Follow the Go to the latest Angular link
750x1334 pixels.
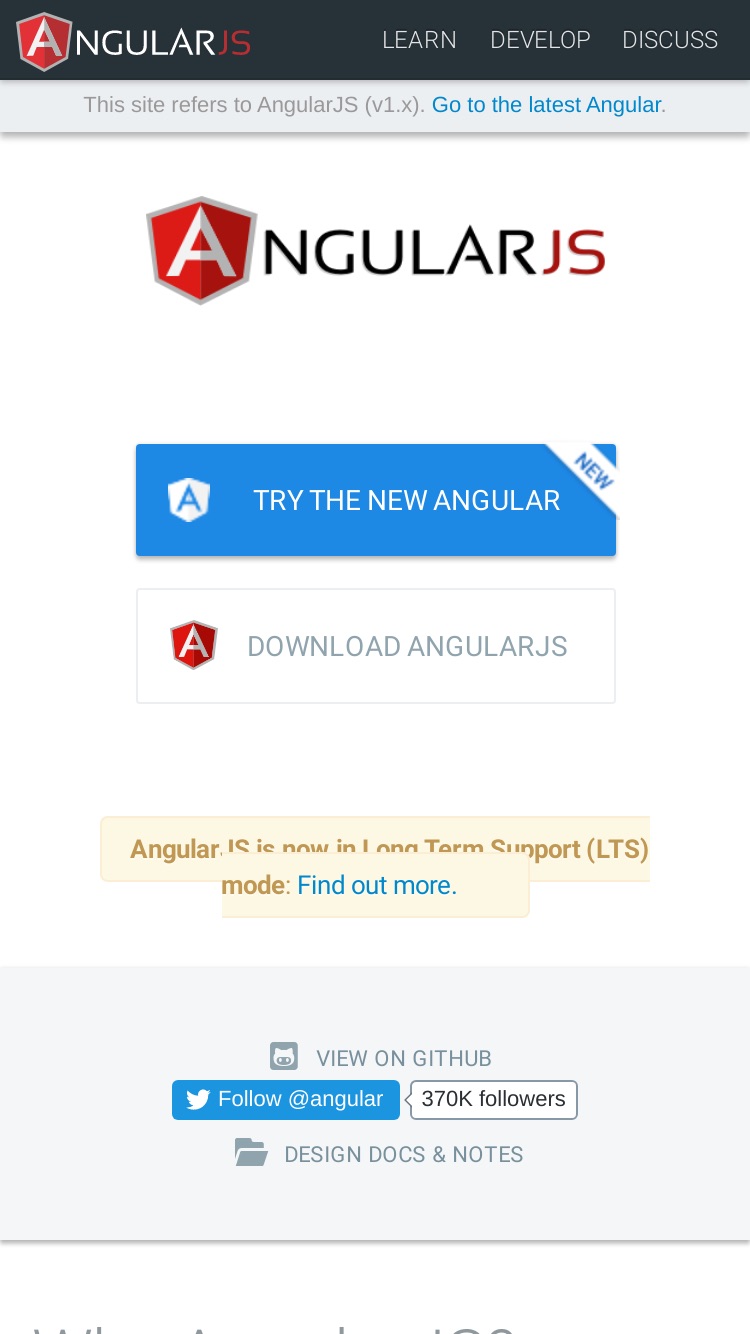[x=546, y=105]
